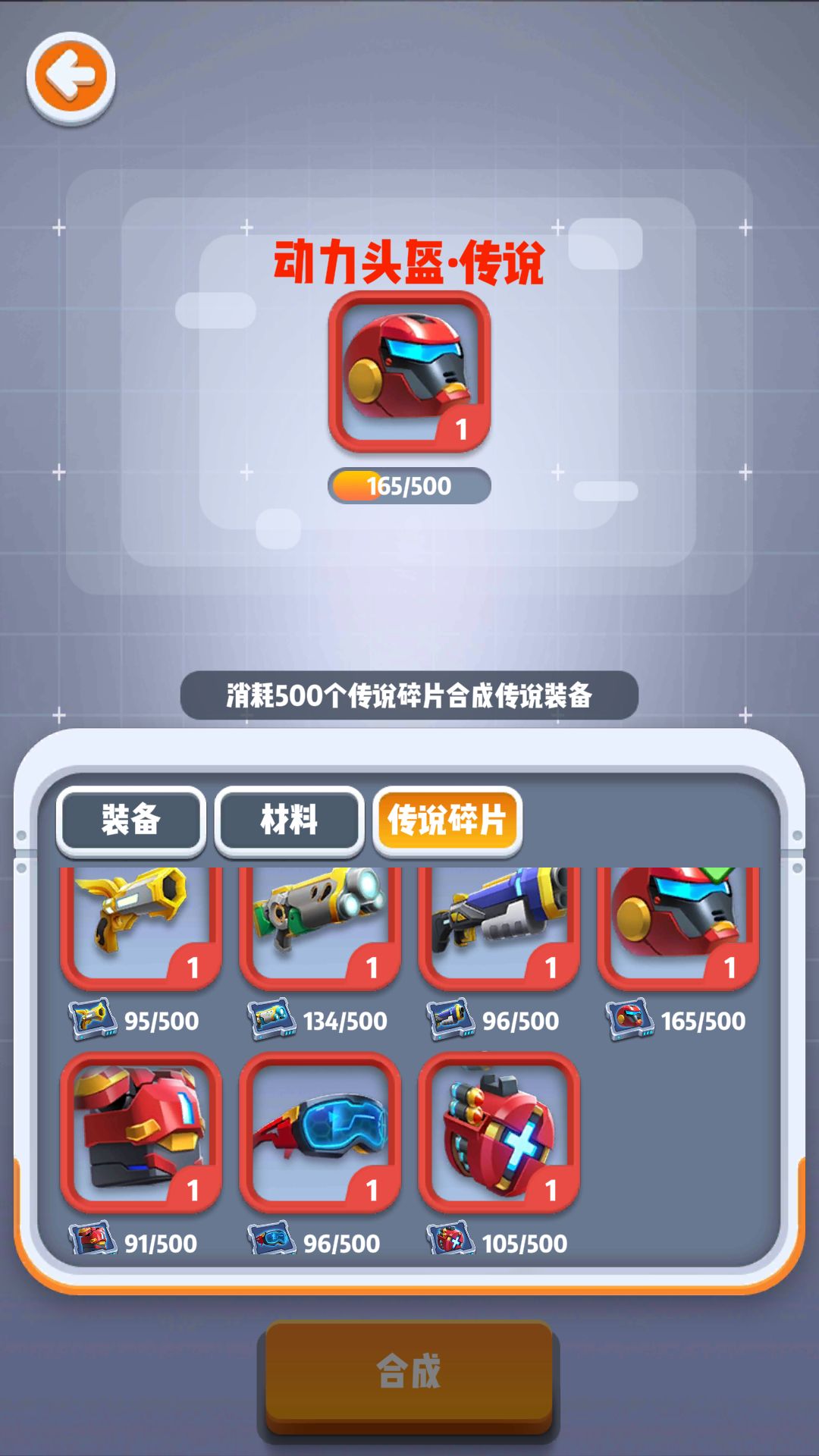Click the 165/500 progress bar

pyautogui.click(x=408, y=485)
